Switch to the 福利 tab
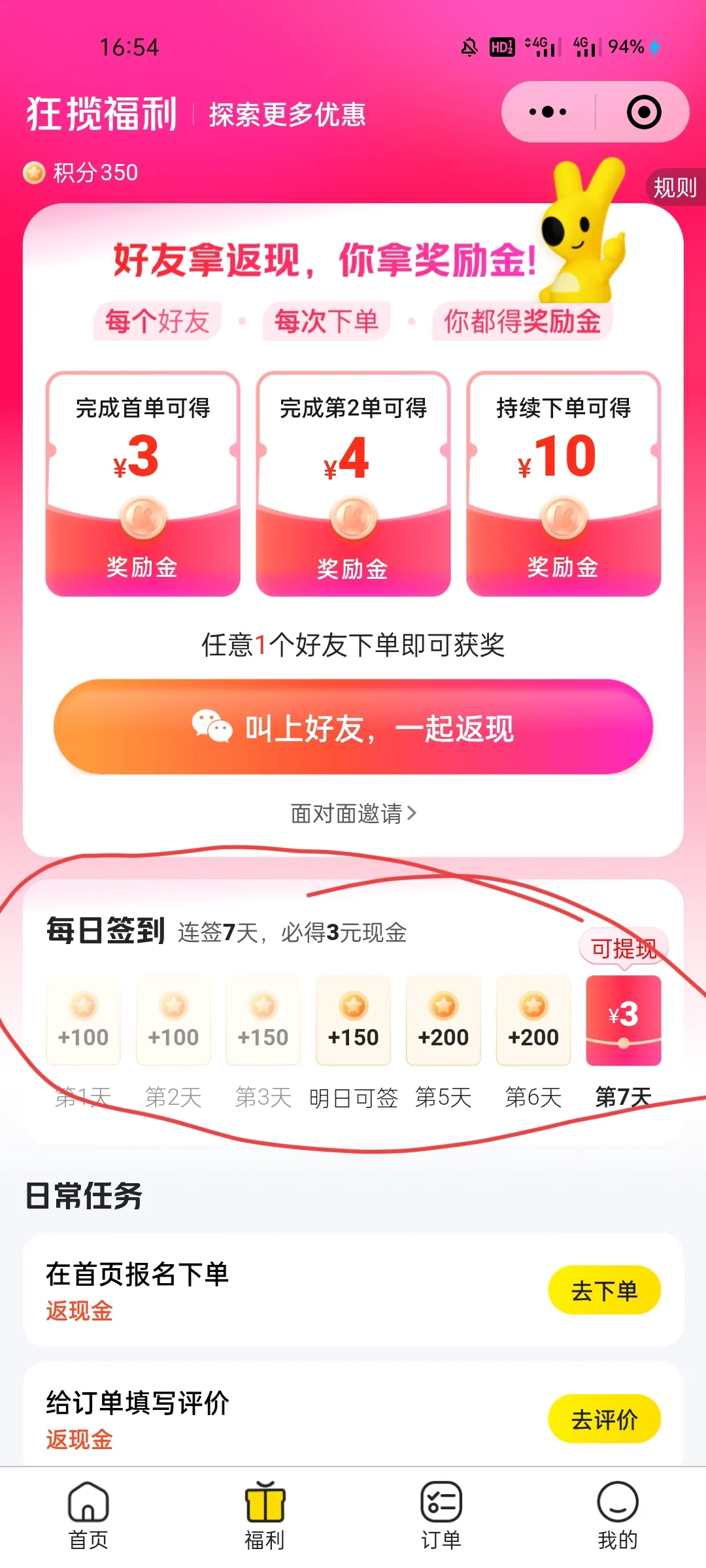Viewport: 706px width, 1568px height. (x=265, y=1516)
